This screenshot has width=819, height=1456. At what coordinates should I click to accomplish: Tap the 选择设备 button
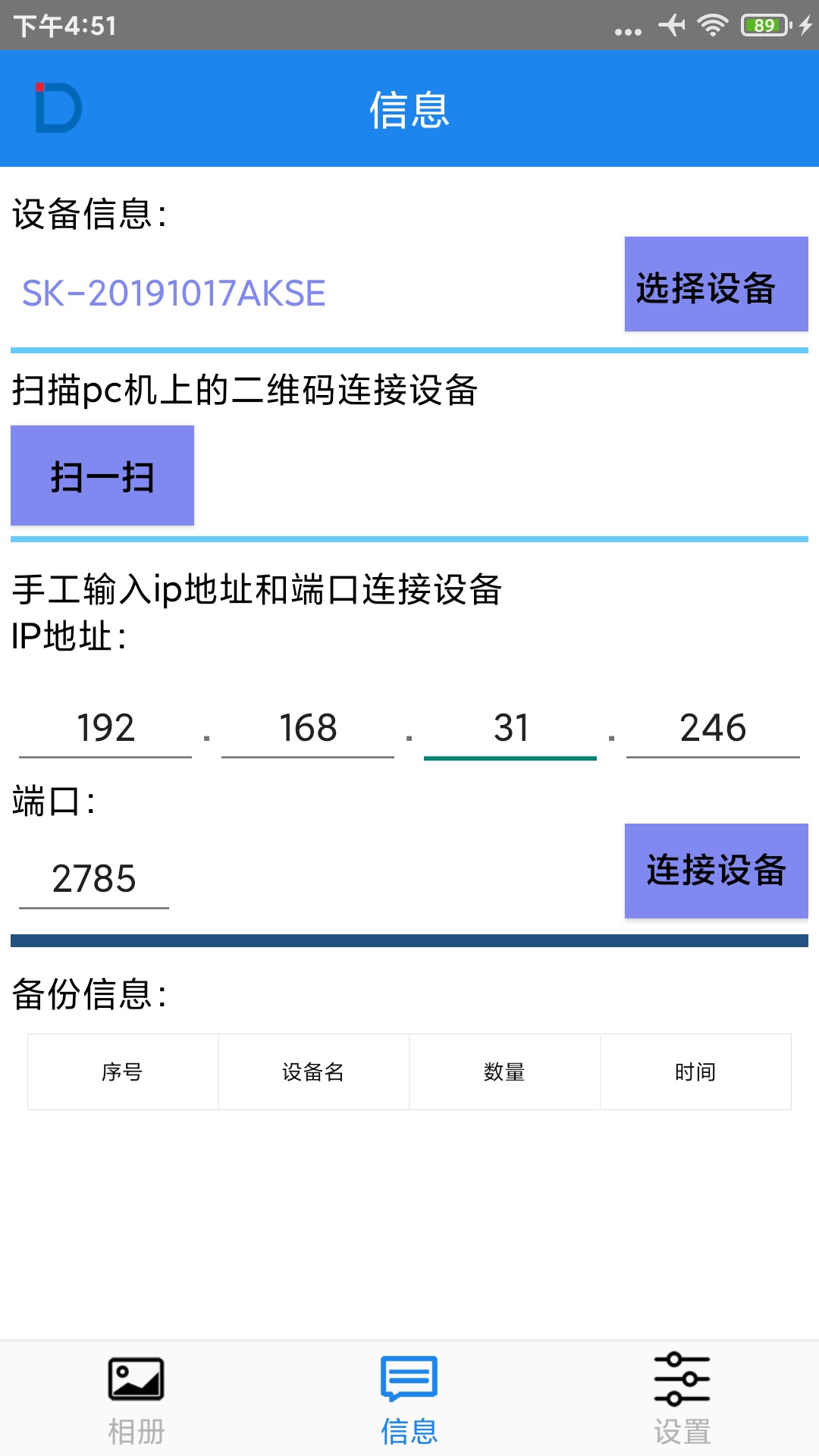coord(716,284)
